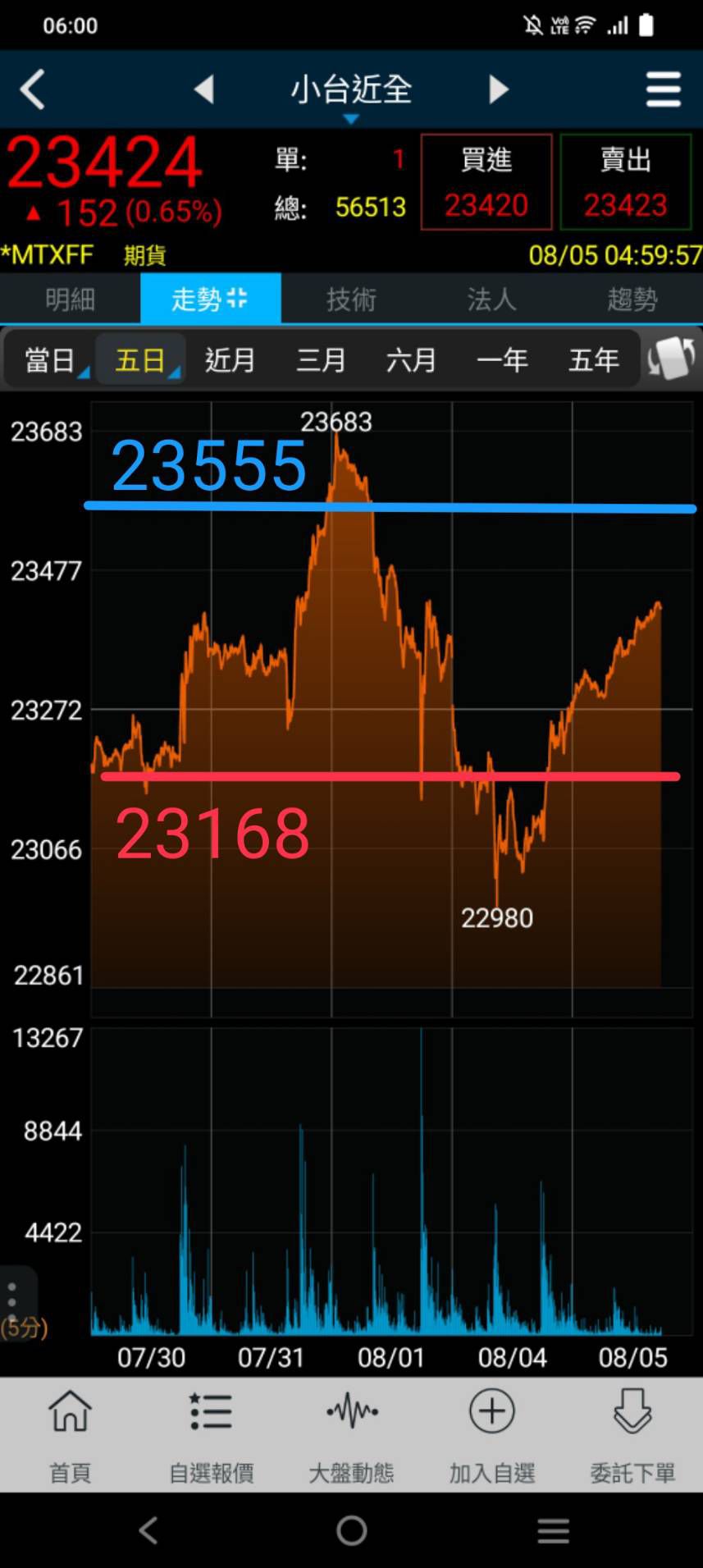Image resolution: width=703 pixels, height=1568 pixels.
Task: Select the 一年 time range
Action: (502, 360)
